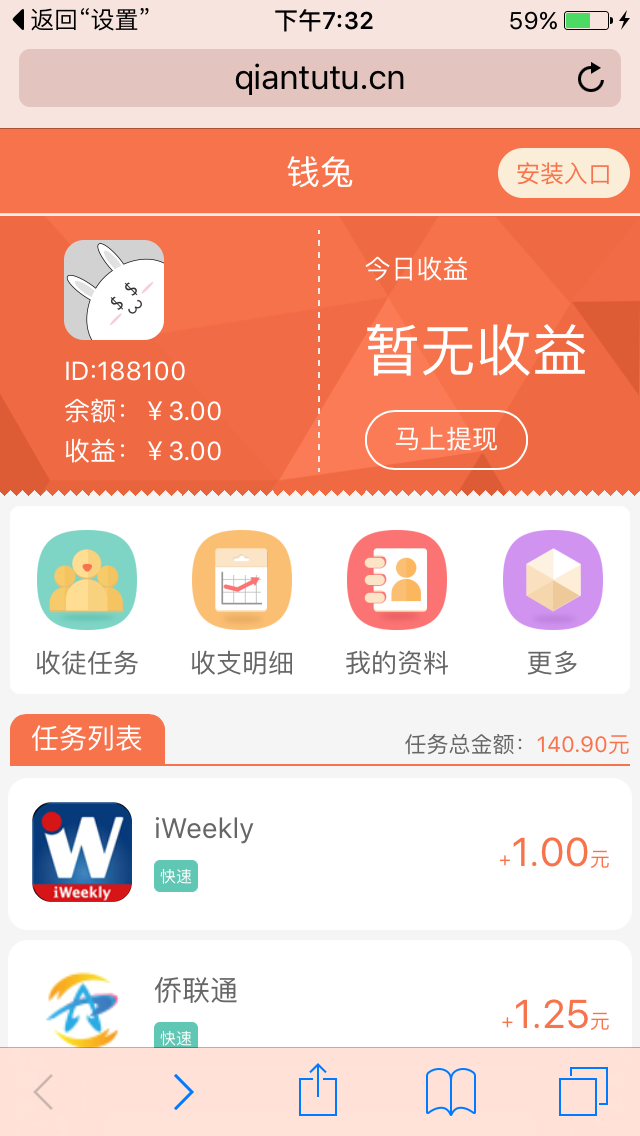
Task: Go forward in Safari
Action: pos(183,1092)
